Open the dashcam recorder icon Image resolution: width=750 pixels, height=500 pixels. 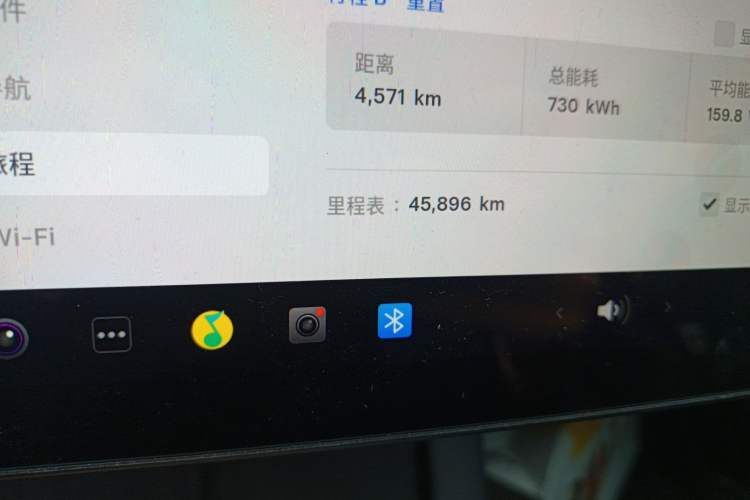click(307, 325)
